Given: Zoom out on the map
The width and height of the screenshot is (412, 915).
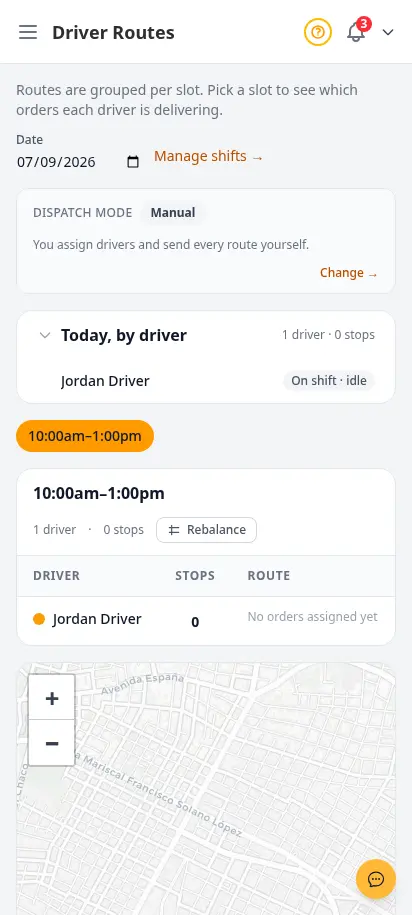Looking at the screenshot, I should pos(51,743).
